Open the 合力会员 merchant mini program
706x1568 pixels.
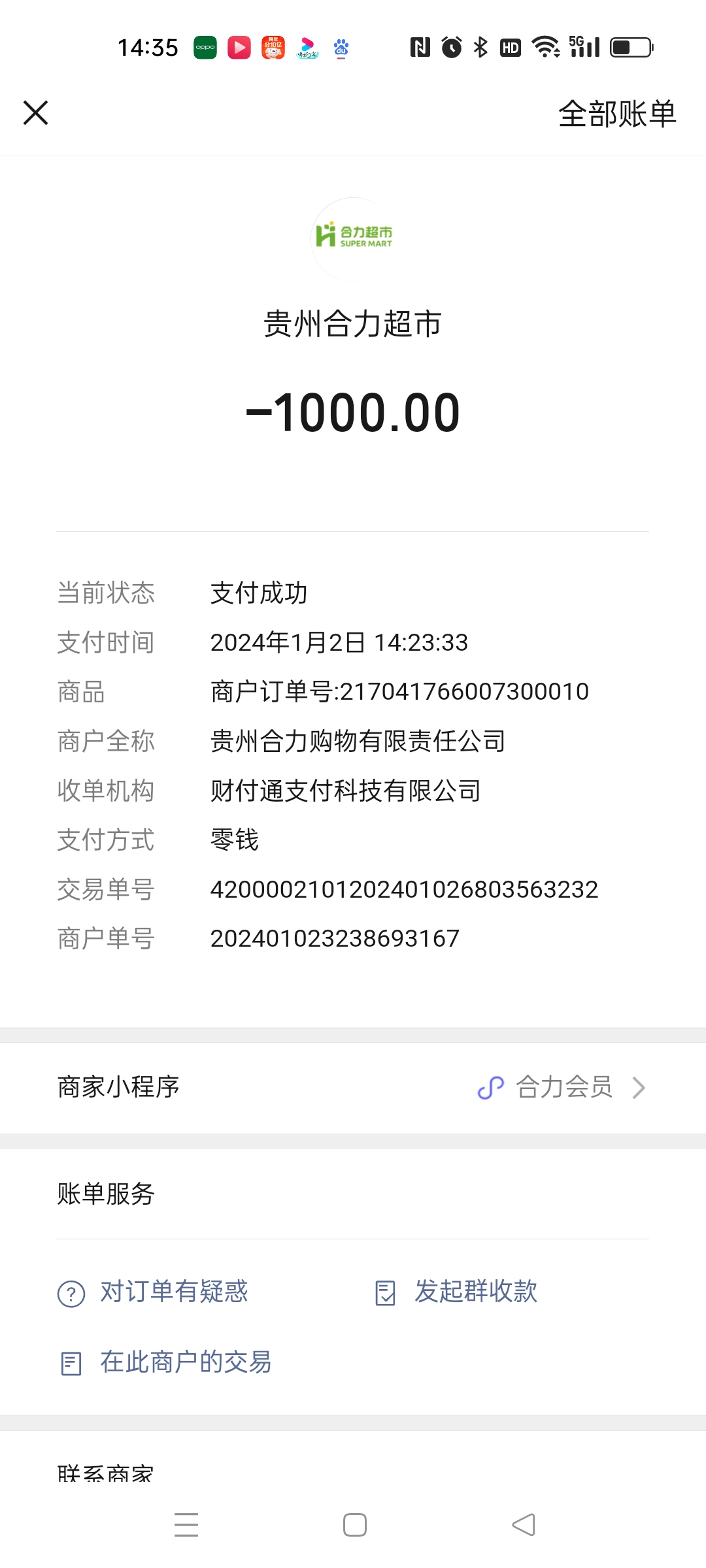click(562, 1088)
